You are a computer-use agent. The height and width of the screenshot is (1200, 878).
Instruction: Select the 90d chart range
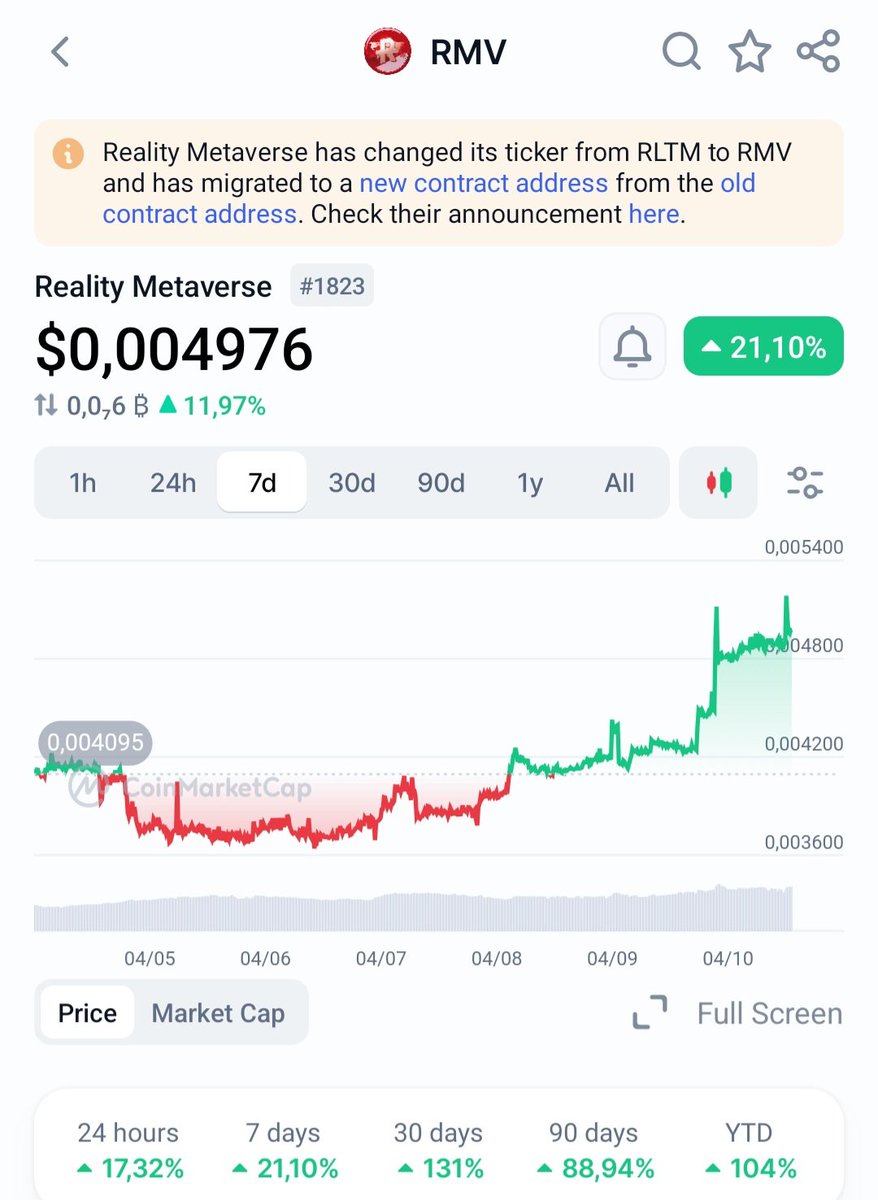[441, 483]
